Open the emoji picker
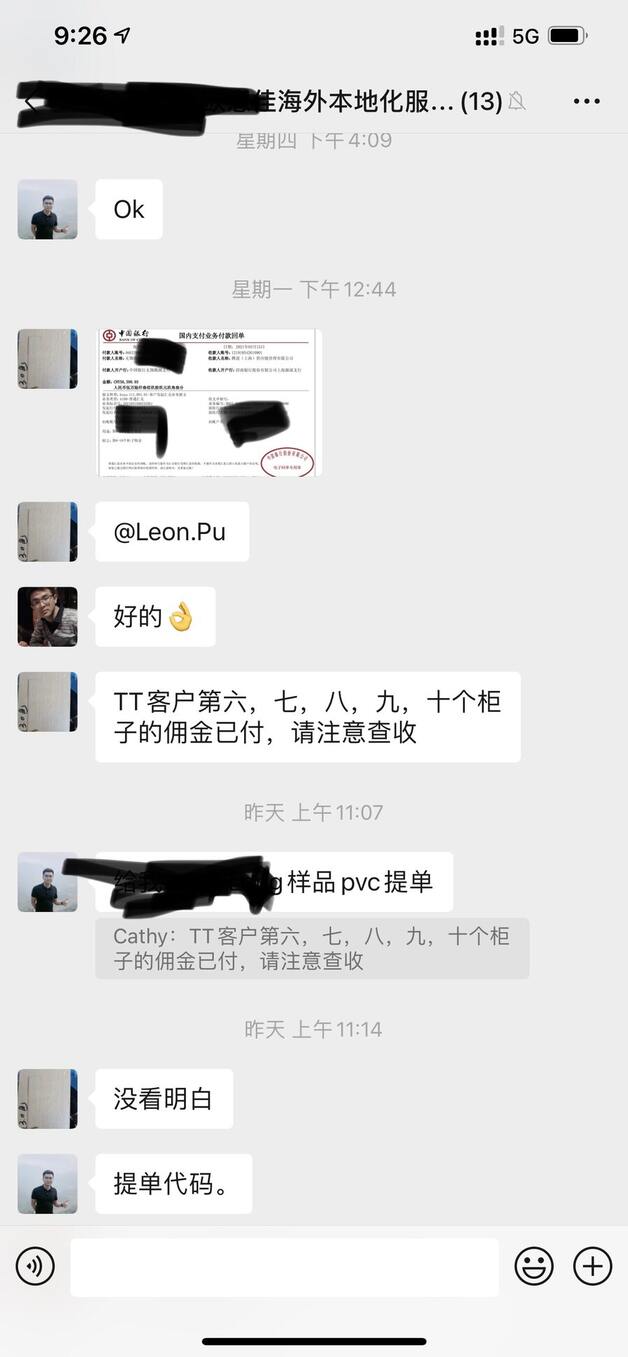The height and width of the screenshot is (1357, 628). pos(534,1267)
